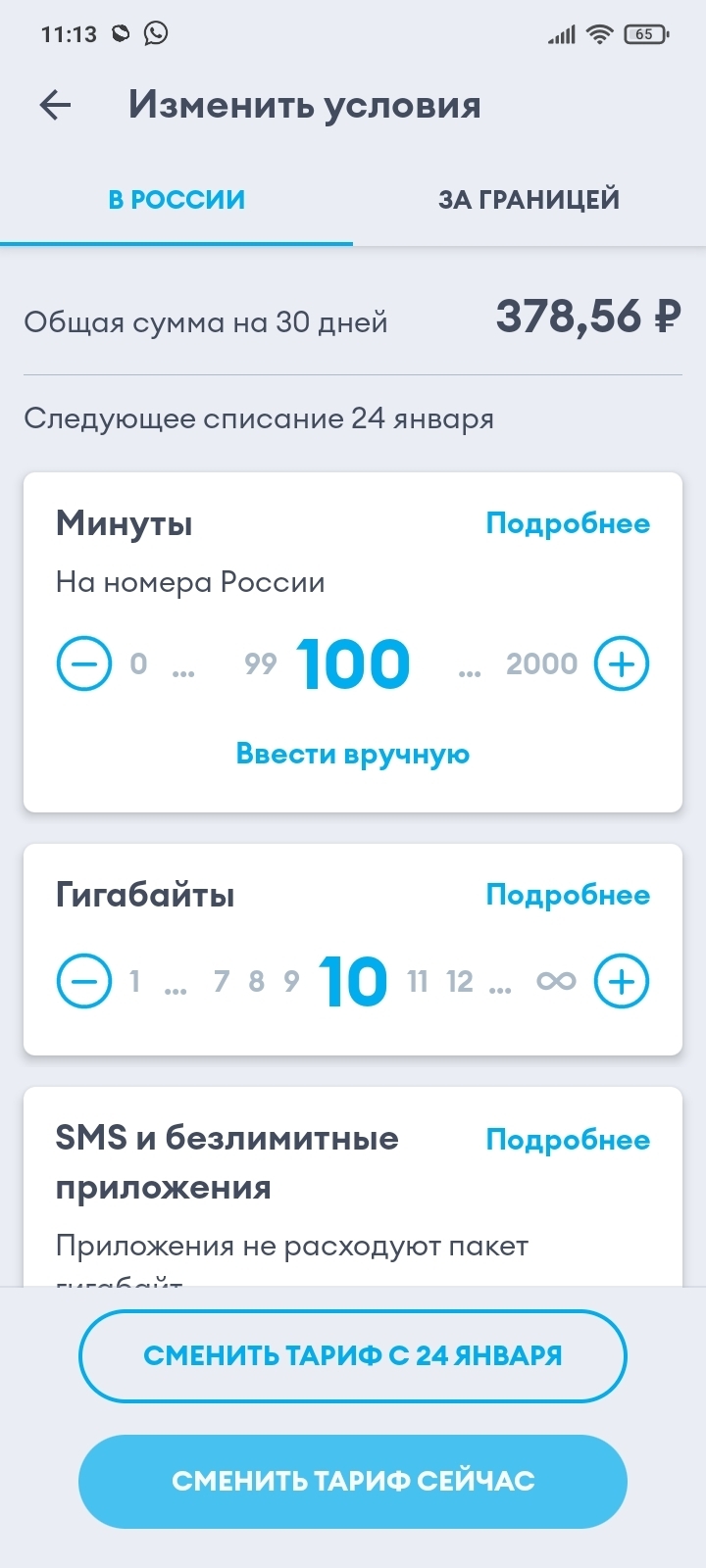Tap «Сменить тариф с 24 января»
This screenshot has height=1568, width=706.
[353, 1355]
